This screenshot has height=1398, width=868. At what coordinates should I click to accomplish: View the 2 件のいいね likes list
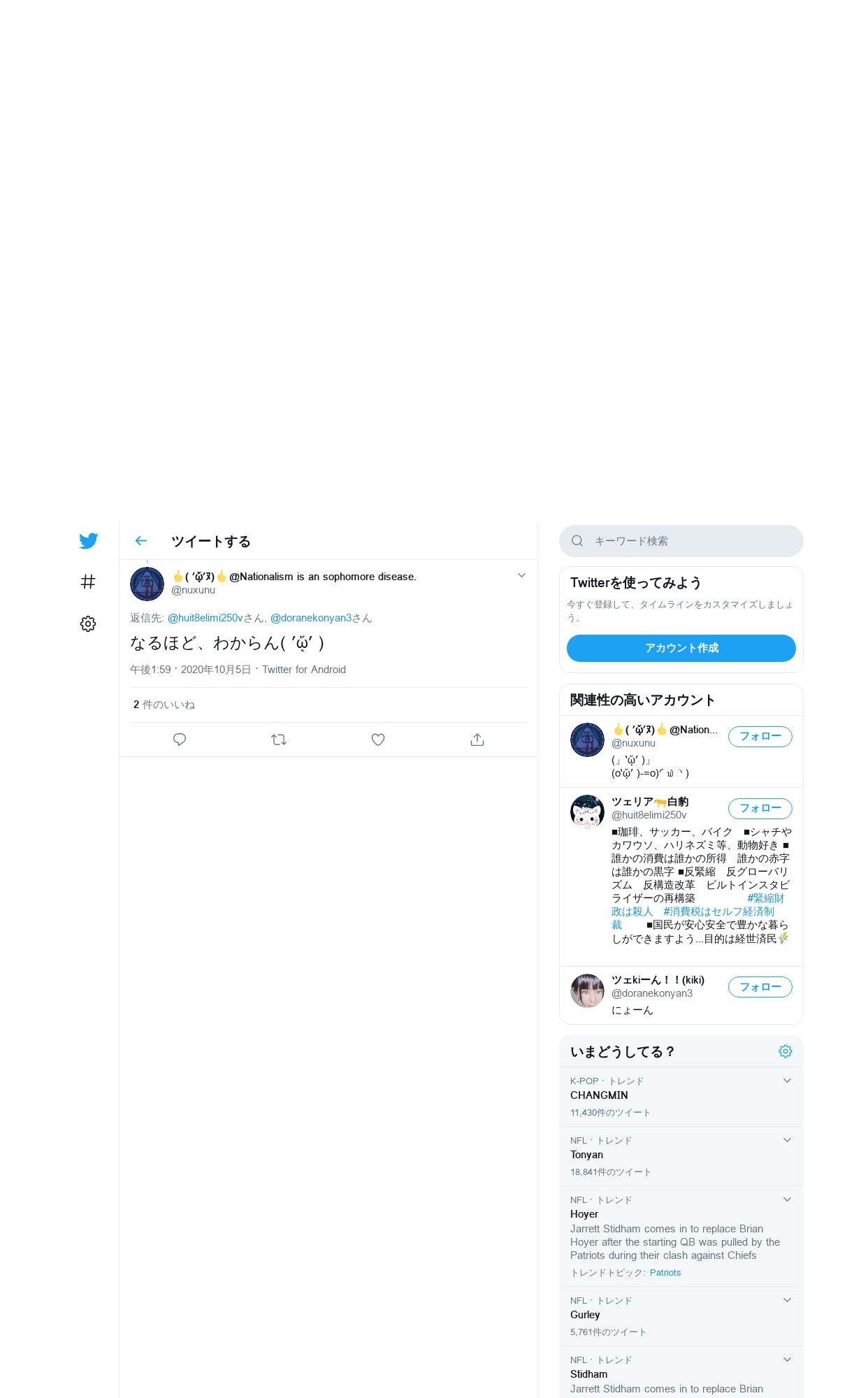(x=164, y=705)
